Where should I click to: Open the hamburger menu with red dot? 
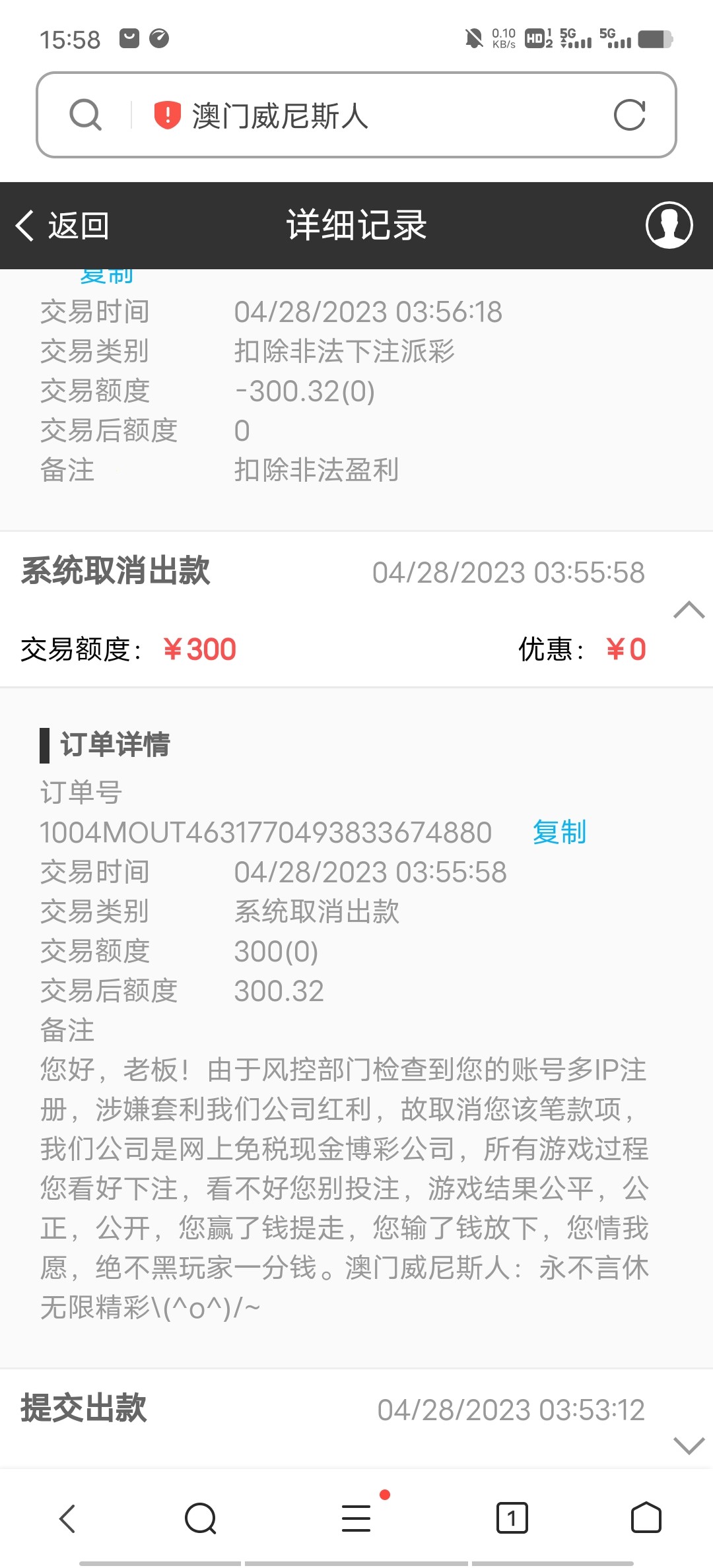tap(355, 1518)
